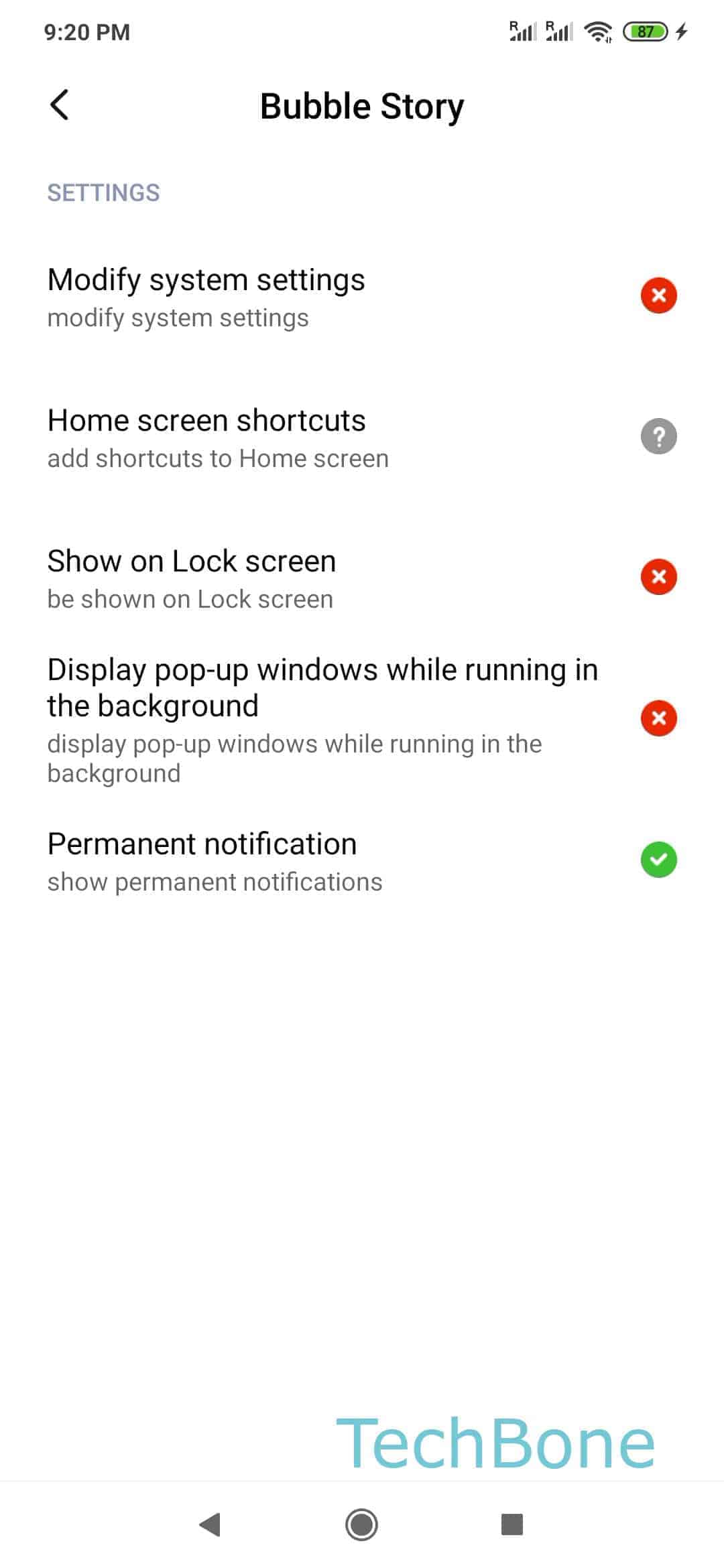Select the Permanent notification permission
The image size is (724, 1568).
[362, 861]
